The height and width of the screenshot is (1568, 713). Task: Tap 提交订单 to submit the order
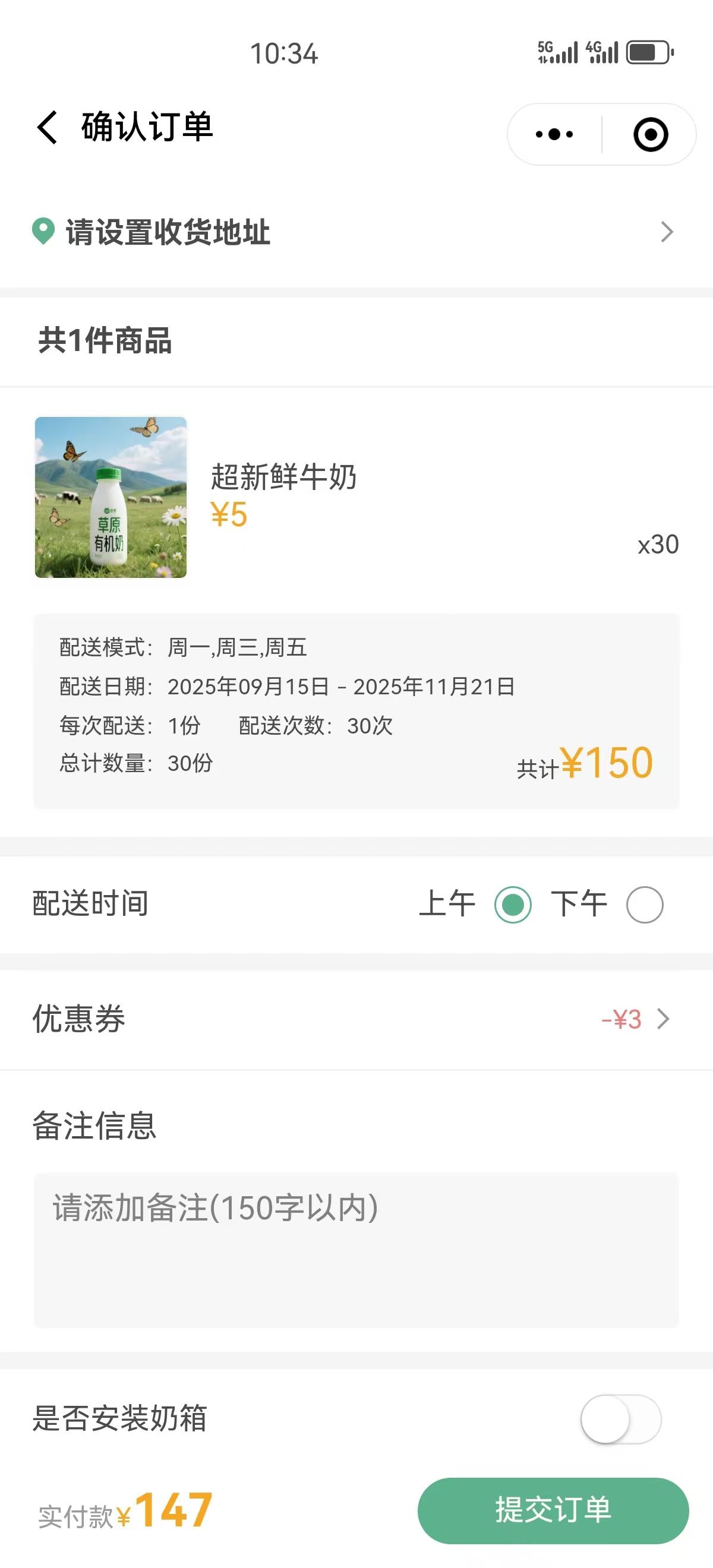(x=553, y=1510)
